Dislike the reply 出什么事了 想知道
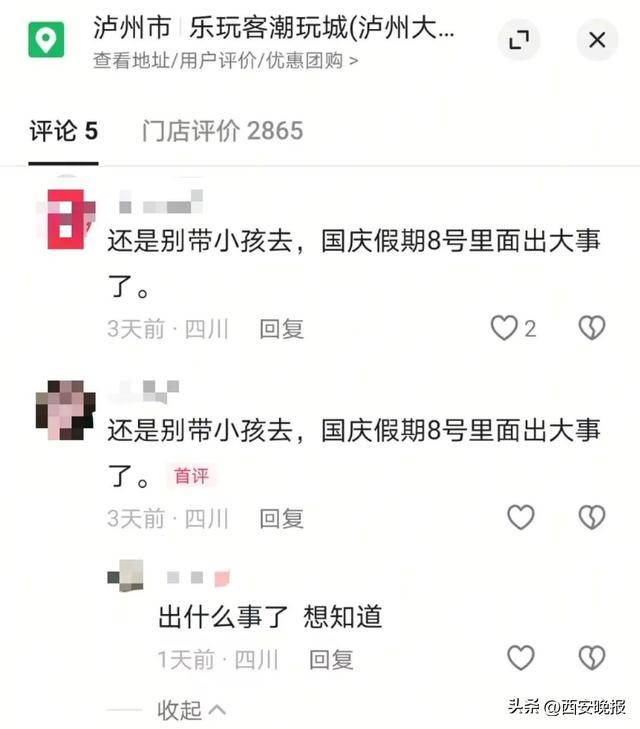The height and width of the screenshot is (729, 640). coord(592,657)
